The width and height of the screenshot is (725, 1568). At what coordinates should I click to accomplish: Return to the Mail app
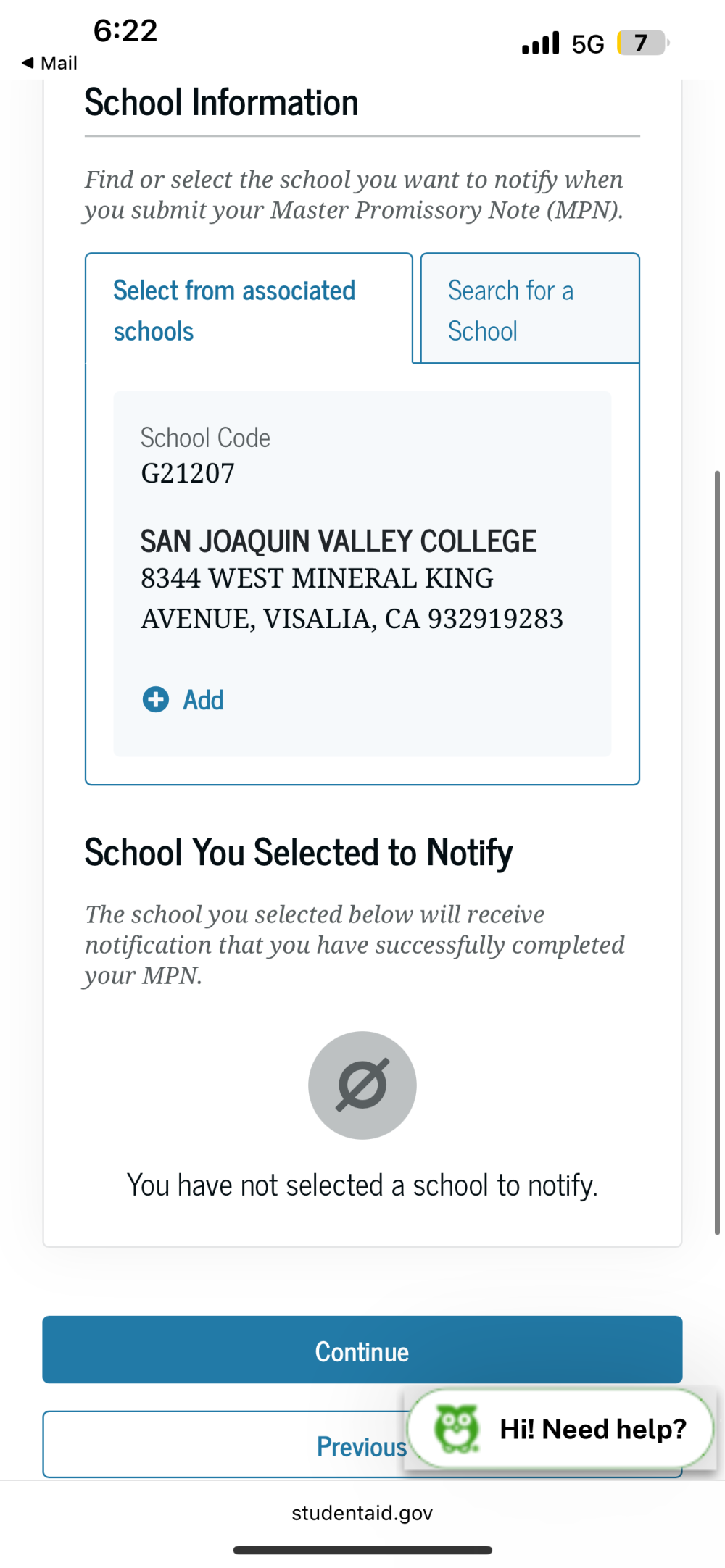pos(49,63)
